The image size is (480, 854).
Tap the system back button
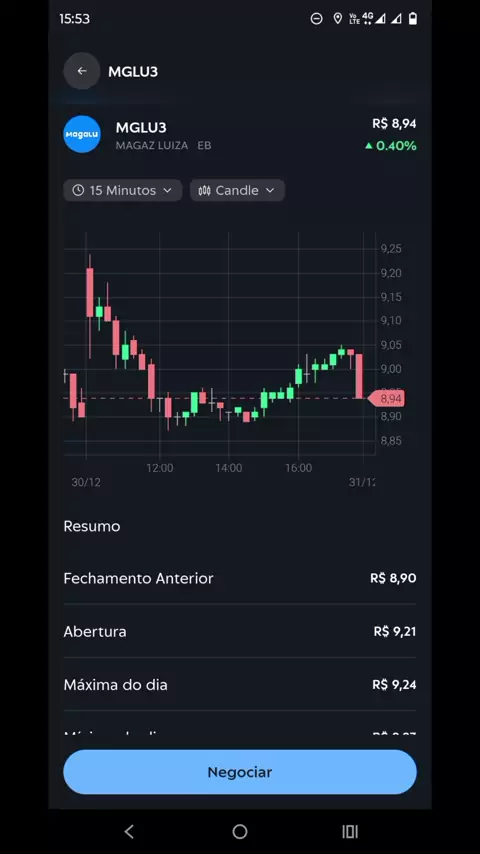129,832
